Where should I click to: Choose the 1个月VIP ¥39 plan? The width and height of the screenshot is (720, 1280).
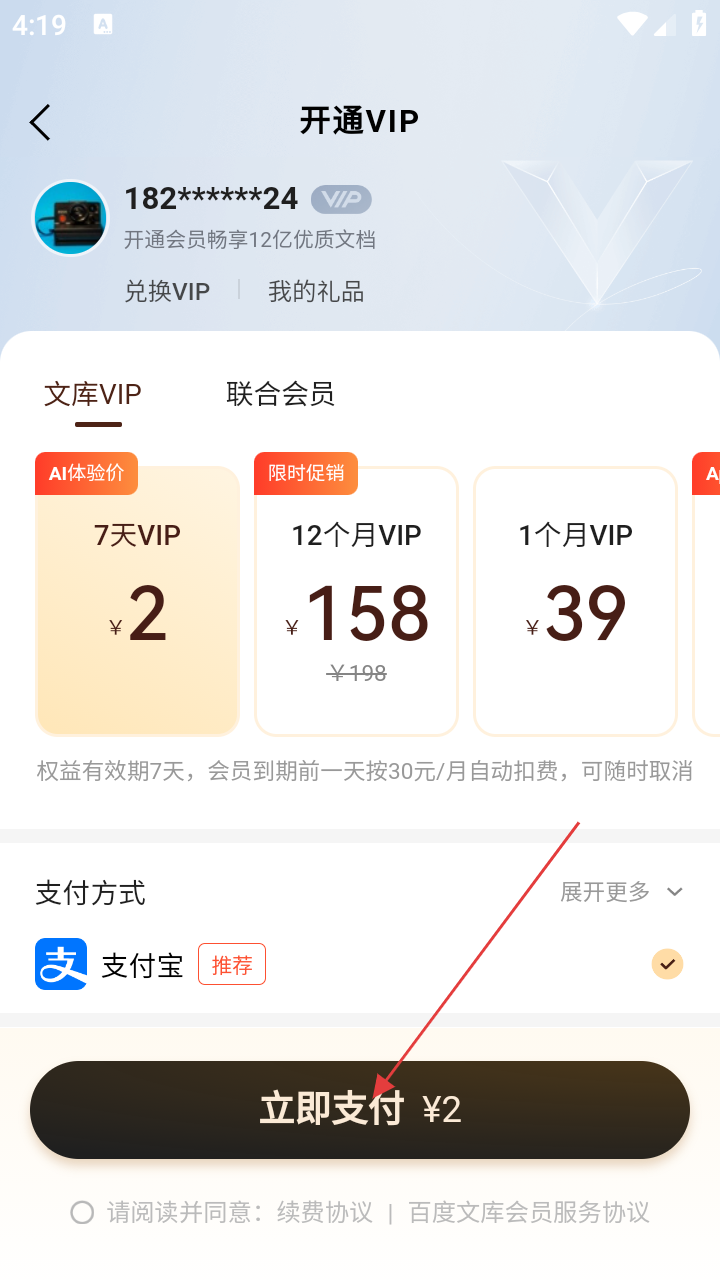pos(575,600)
